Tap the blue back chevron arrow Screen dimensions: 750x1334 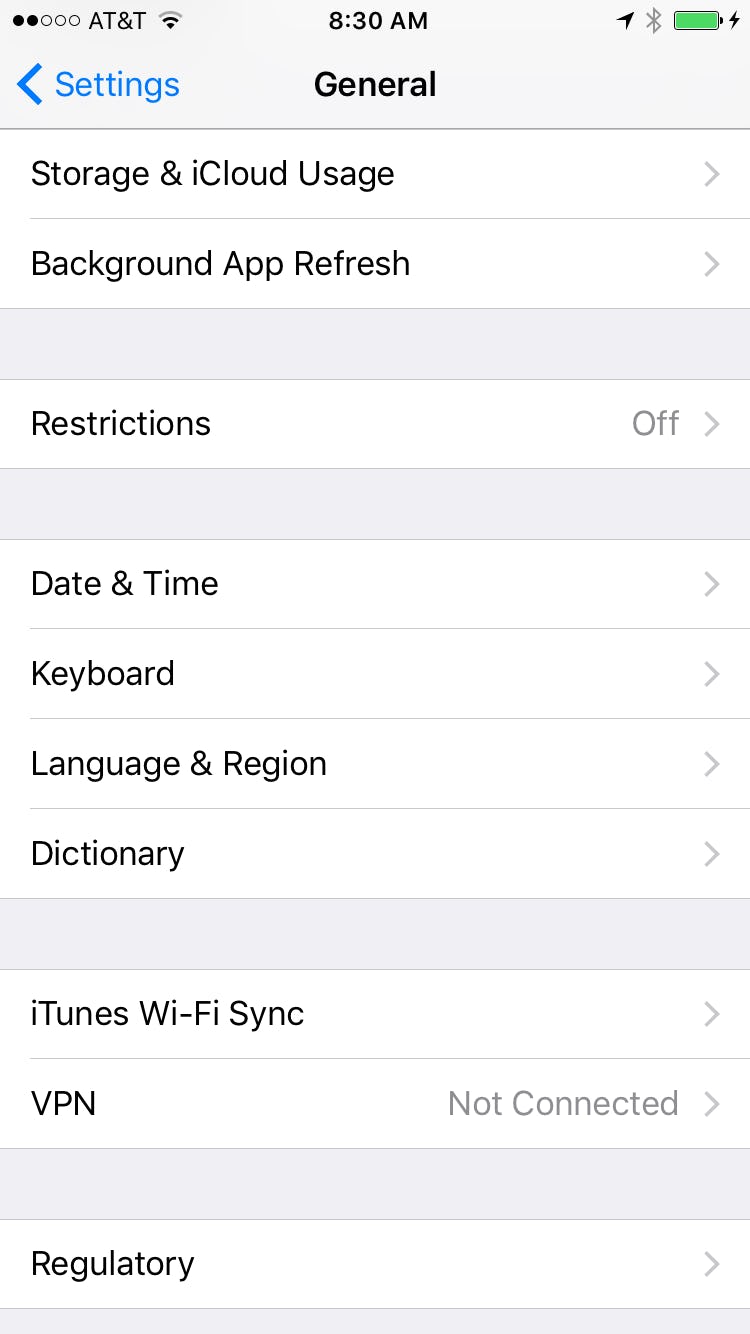pos(29,85)
